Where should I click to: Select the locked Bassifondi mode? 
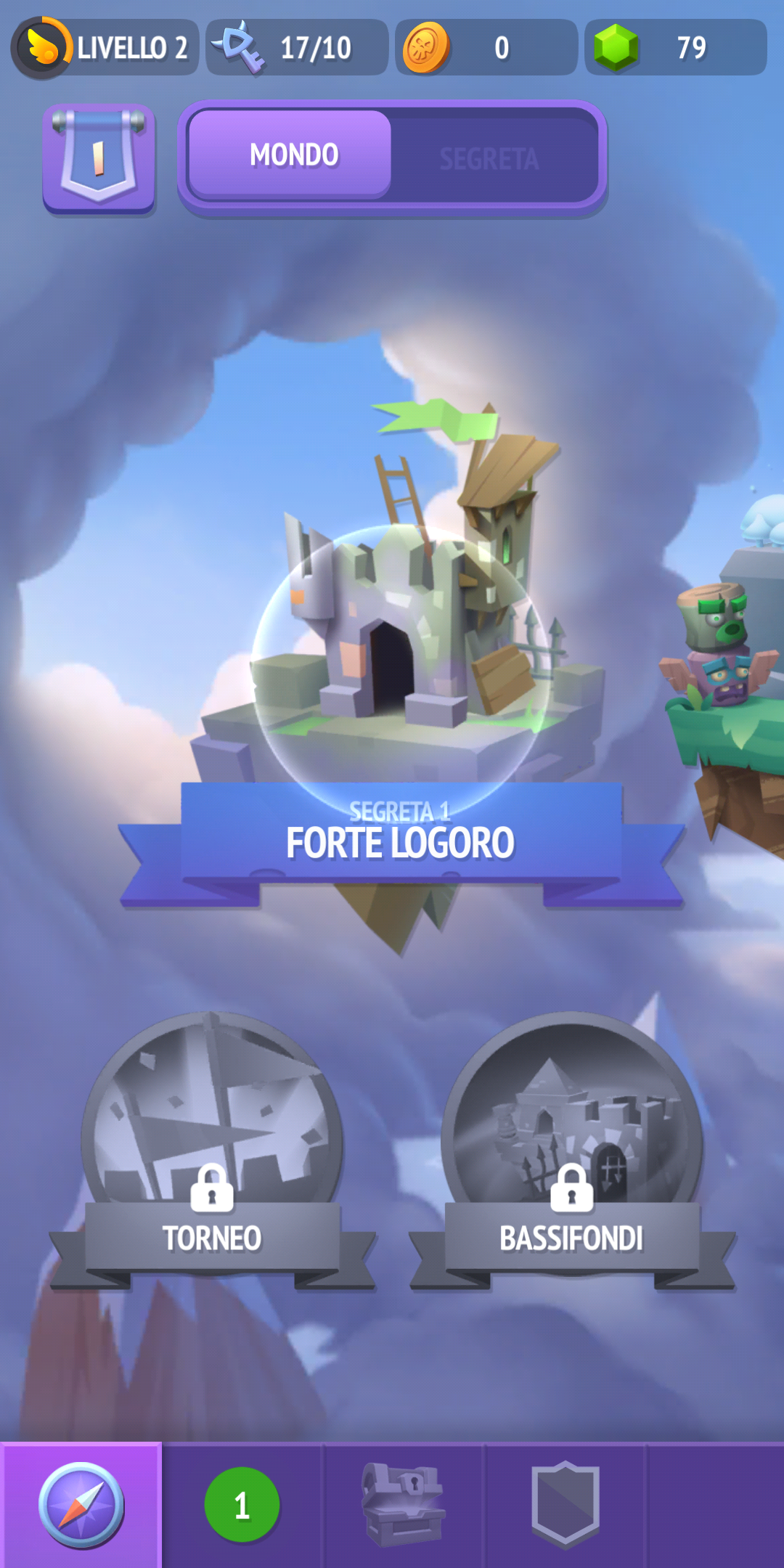coord(572,1151)
